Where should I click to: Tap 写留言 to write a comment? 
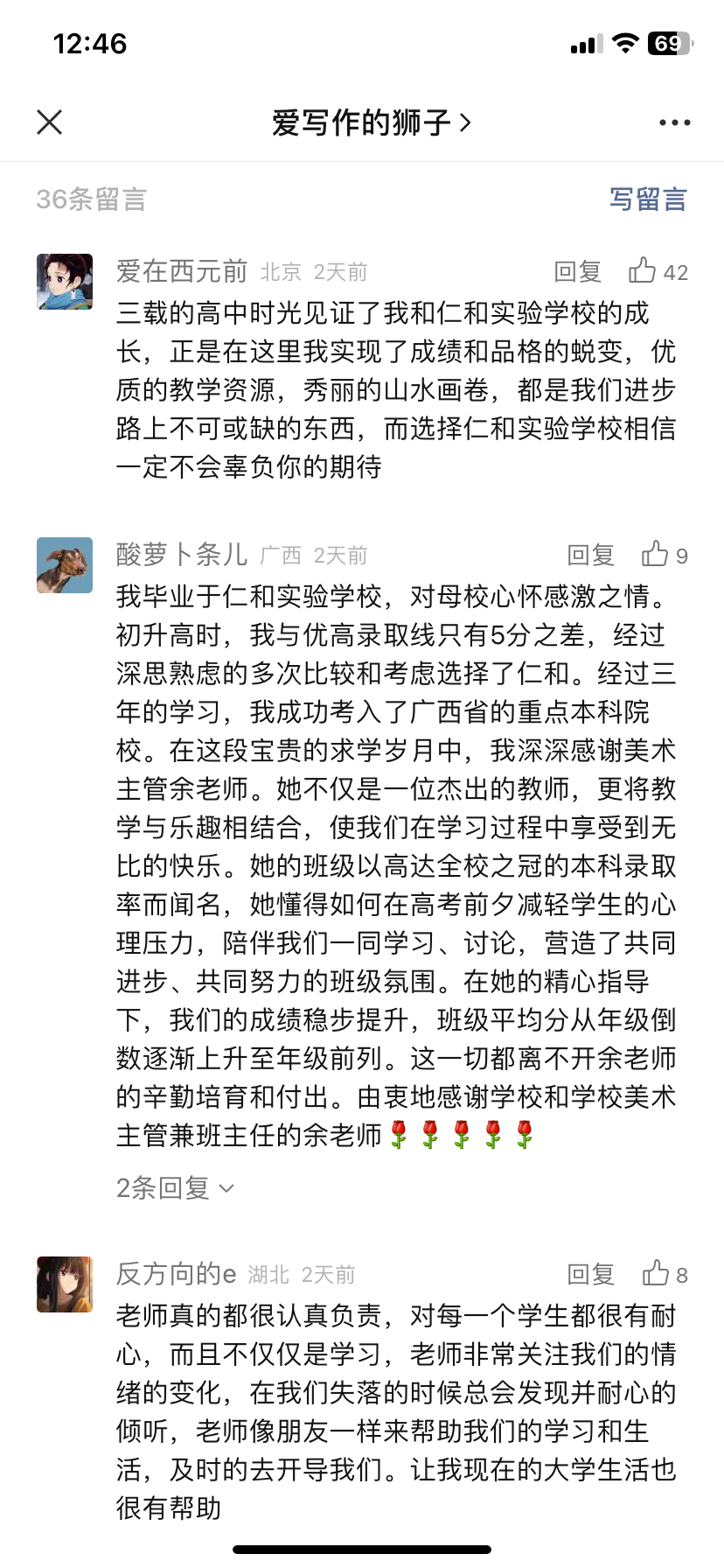pyautogui.click(x=648, y=199)
